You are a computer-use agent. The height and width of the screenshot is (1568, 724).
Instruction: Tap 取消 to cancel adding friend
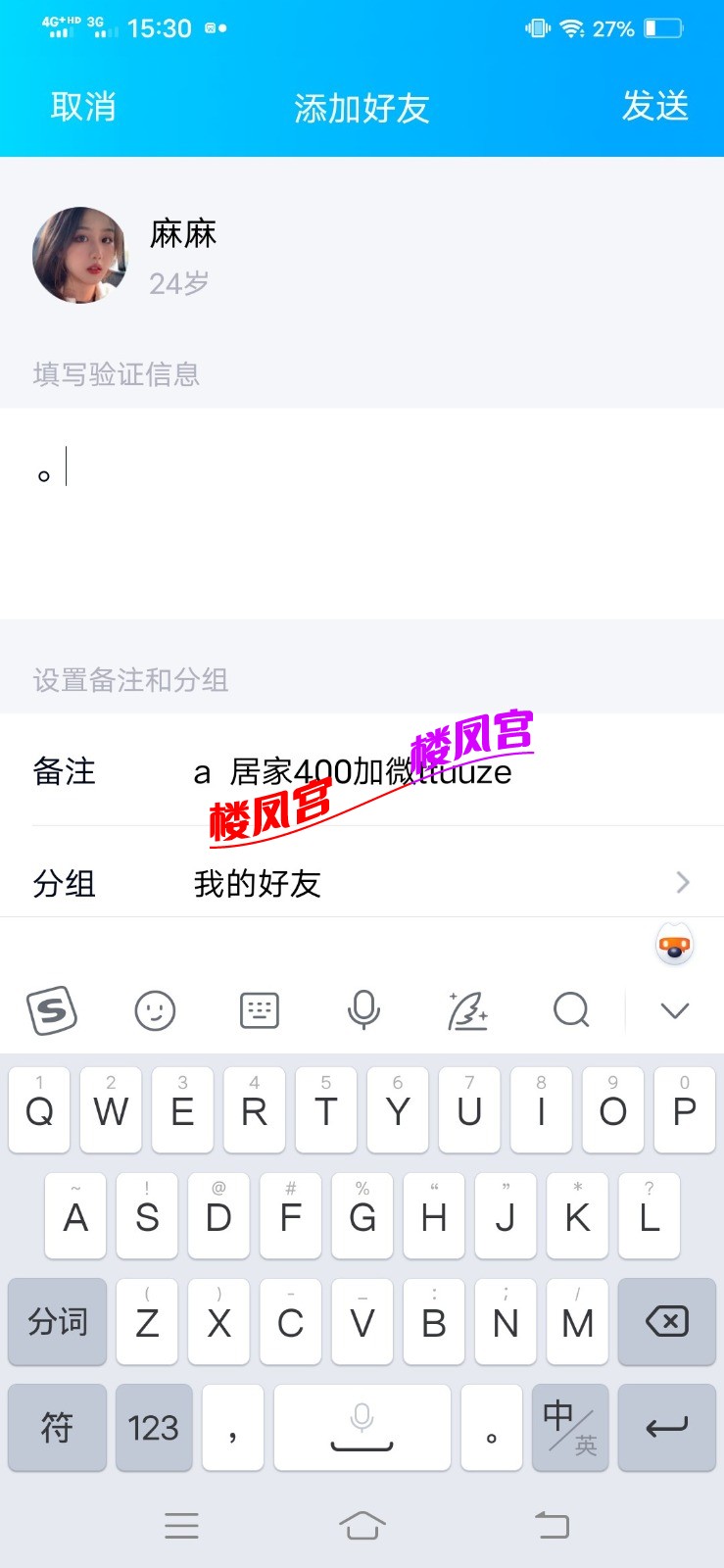(x=83, y=106)
